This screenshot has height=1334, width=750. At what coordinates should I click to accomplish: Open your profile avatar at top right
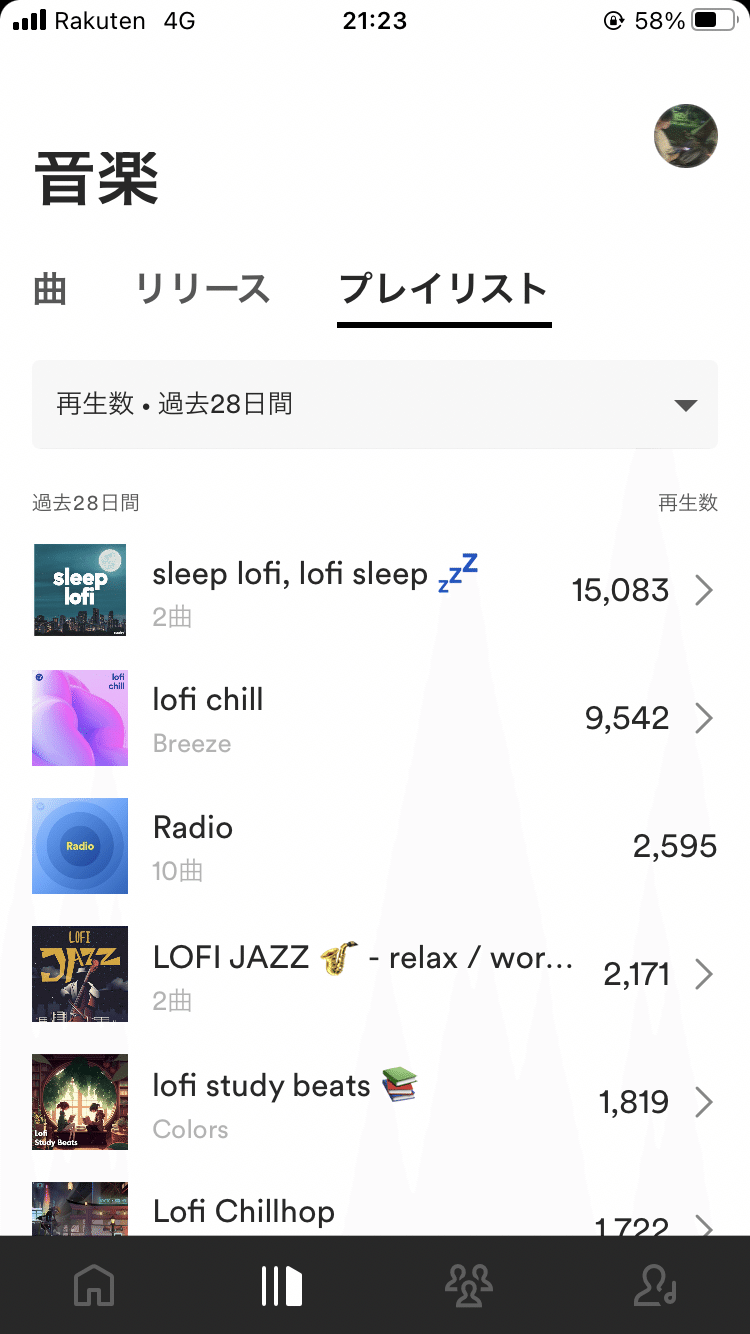coord(686,136)
